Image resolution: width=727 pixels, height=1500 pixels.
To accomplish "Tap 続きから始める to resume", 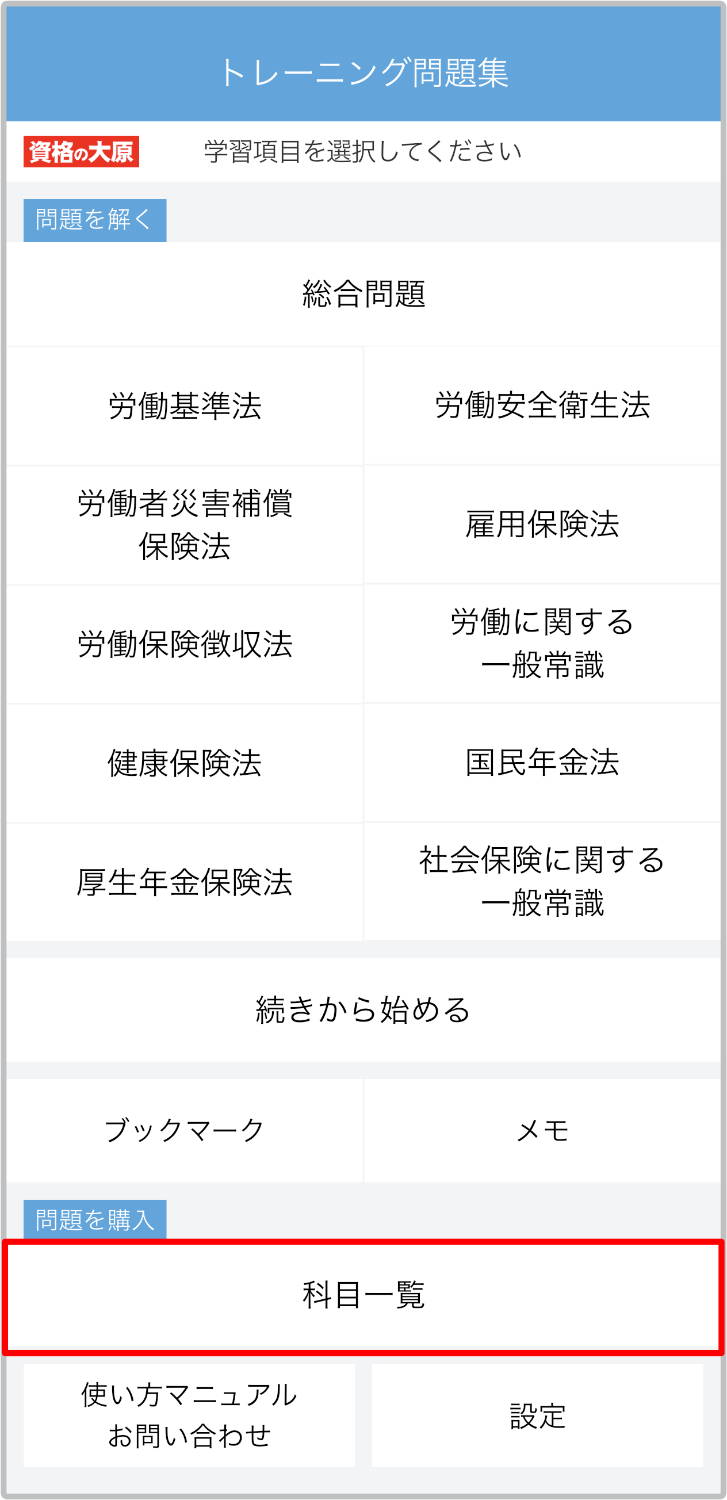I will tap(363, 1010).
